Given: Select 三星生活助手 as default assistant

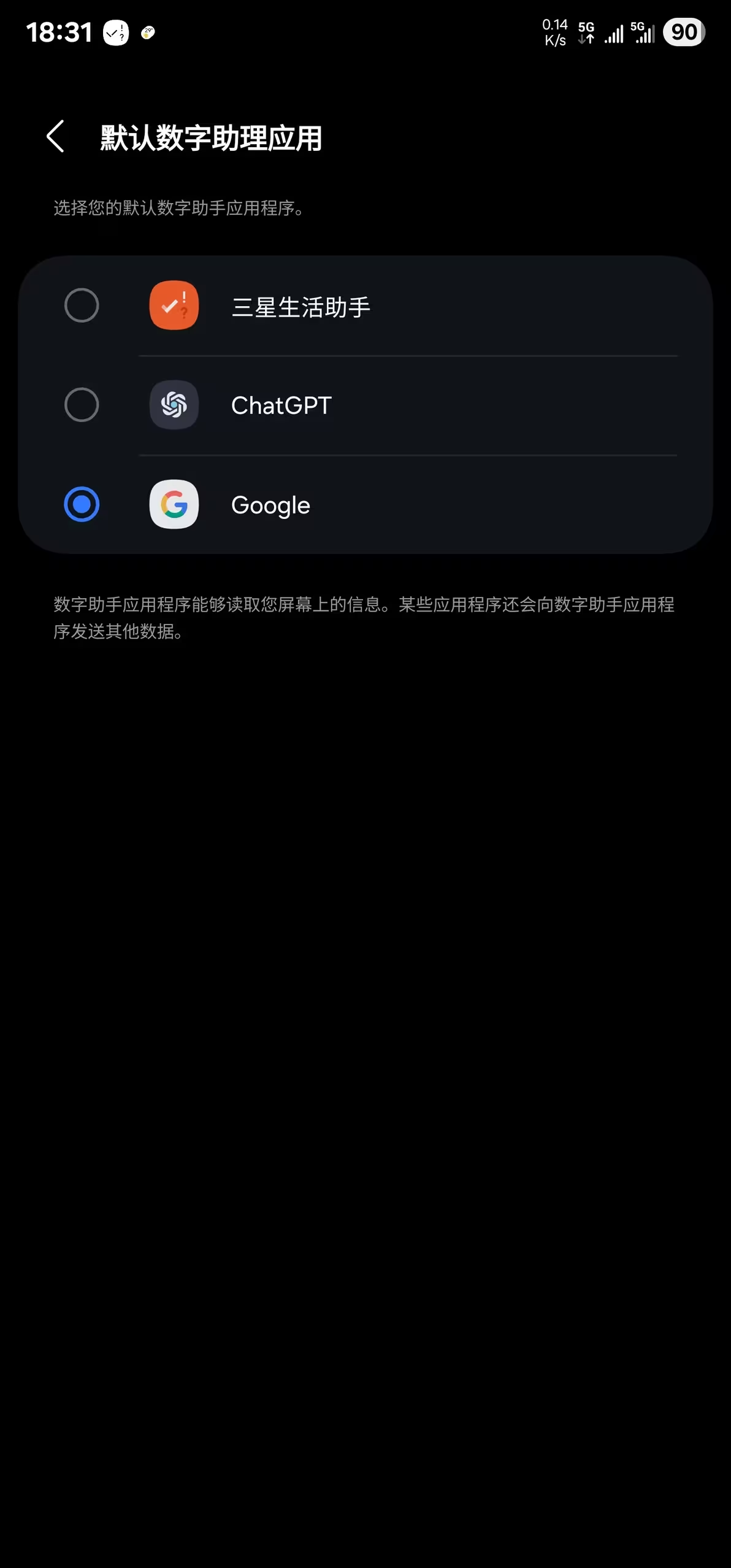Looking at the screenshot, I should coord(81,306).
